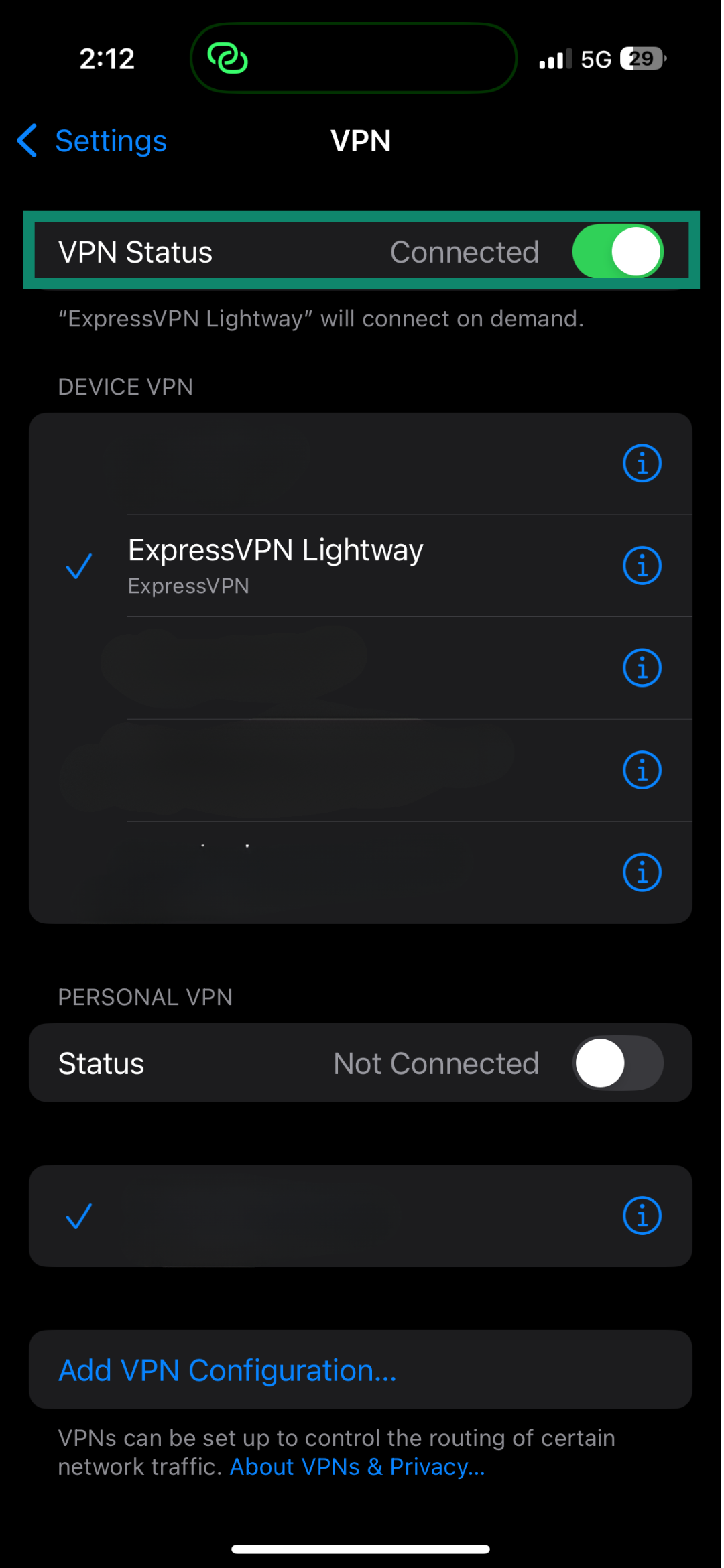The height and width of the screenshot is (1568, 724).
Task: Tap the green VPN link icon in Dynamic Island
Action: pos(228,58)
